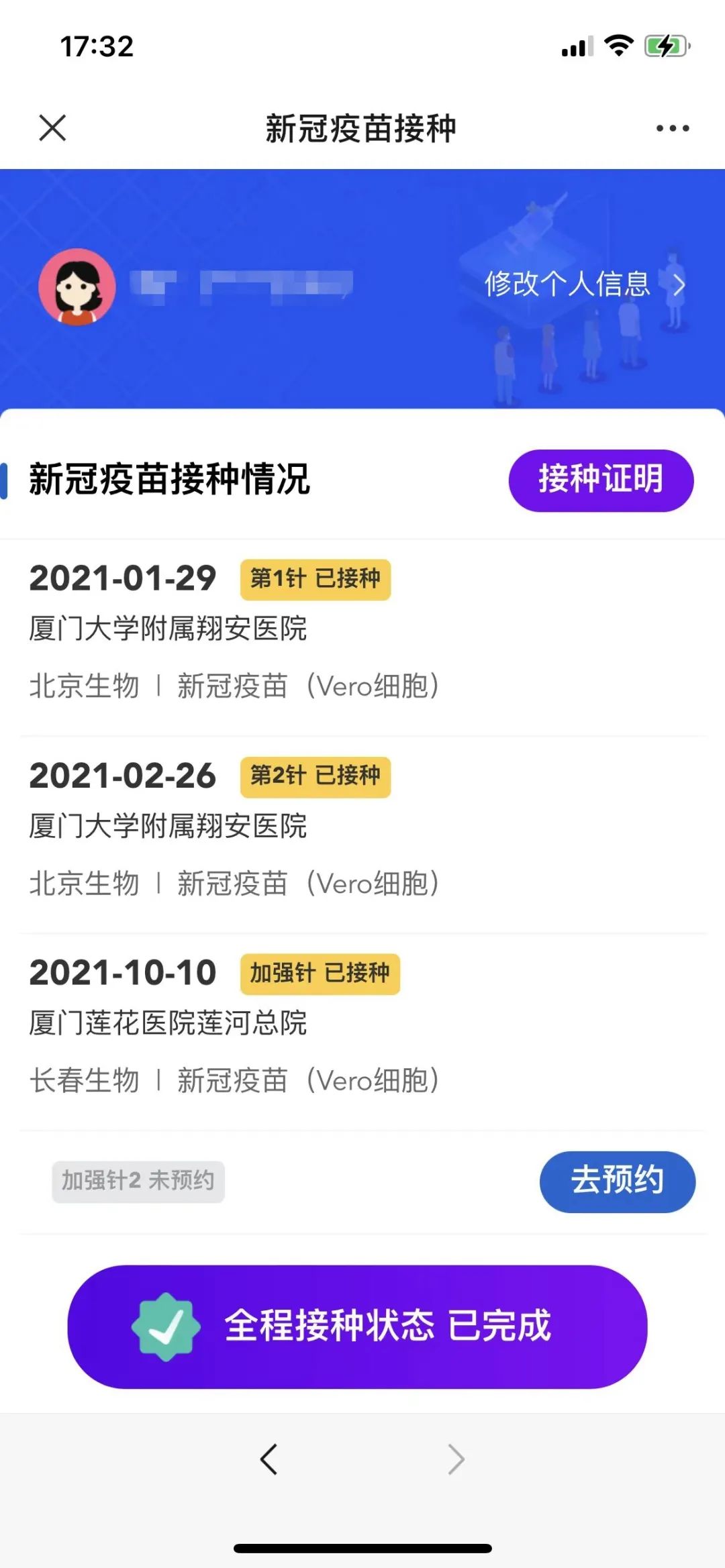Select the 加强针2 未预约 entry
Screen dimensions: 725x1568
[x=138, y=1182]
